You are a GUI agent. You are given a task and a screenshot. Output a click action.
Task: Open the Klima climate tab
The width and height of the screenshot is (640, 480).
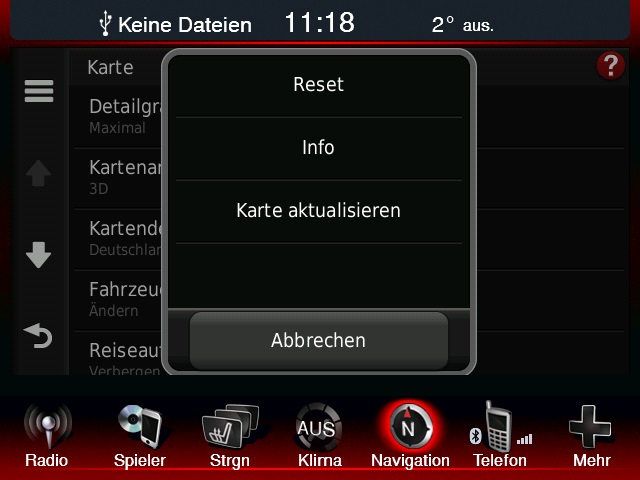click(319, 435)
